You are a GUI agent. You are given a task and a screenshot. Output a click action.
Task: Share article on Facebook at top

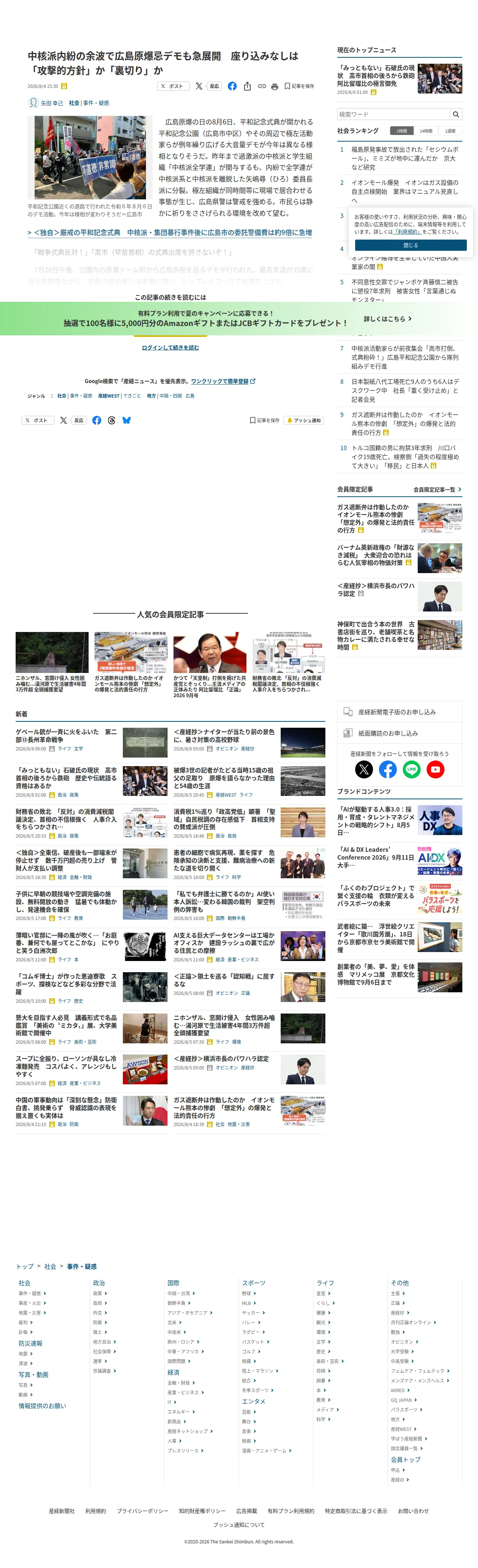(232, 86)
